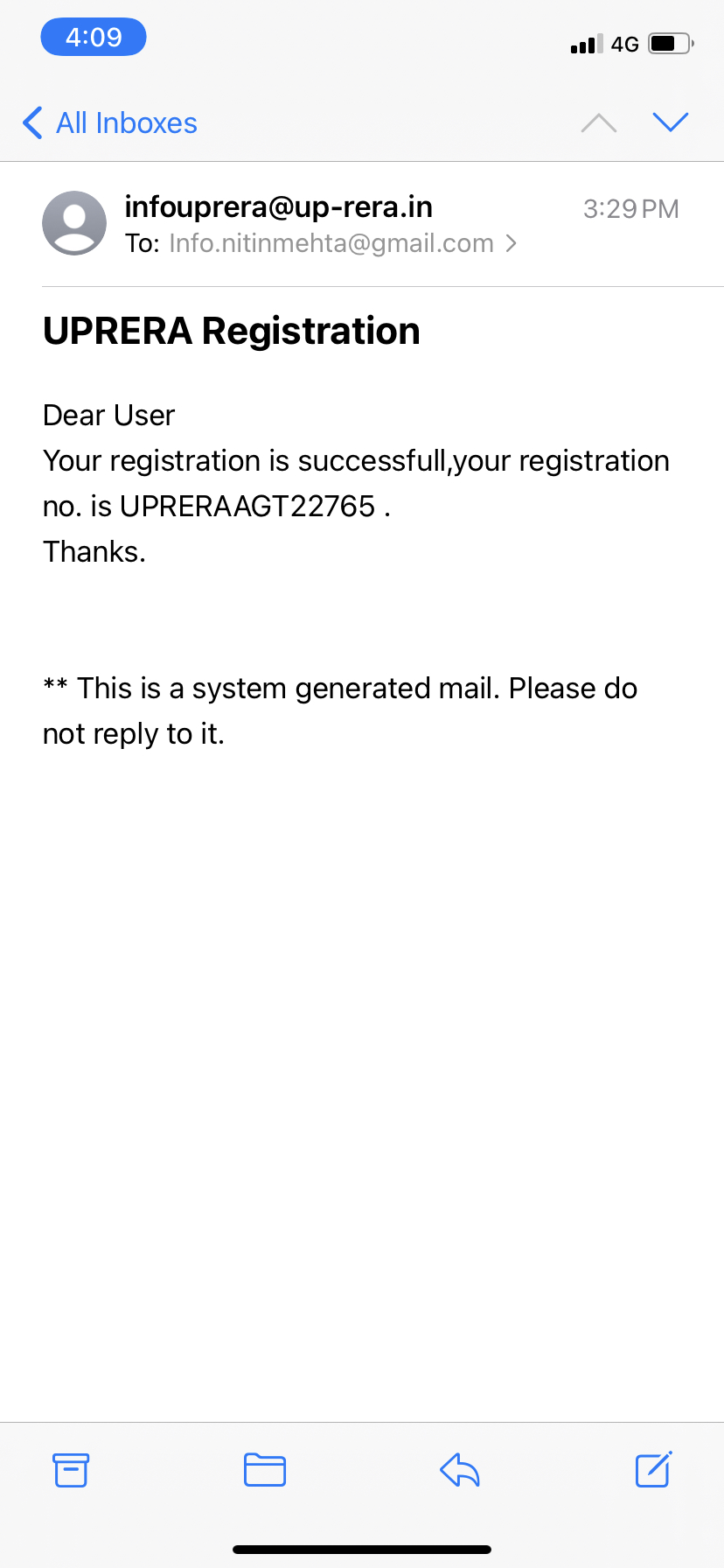The height and width of the screenshot is (1568, 724).
Task: Archive this UPRERA Registration email
Action: pos(71,1470)
